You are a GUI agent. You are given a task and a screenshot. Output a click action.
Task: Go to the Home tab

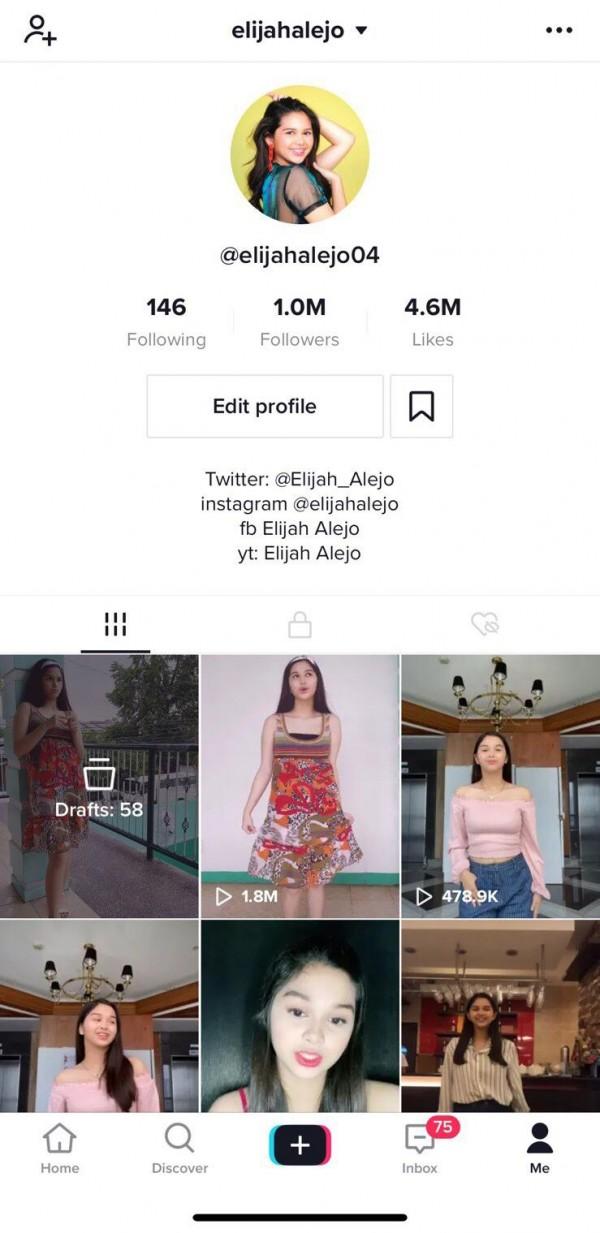point(60,1148)
